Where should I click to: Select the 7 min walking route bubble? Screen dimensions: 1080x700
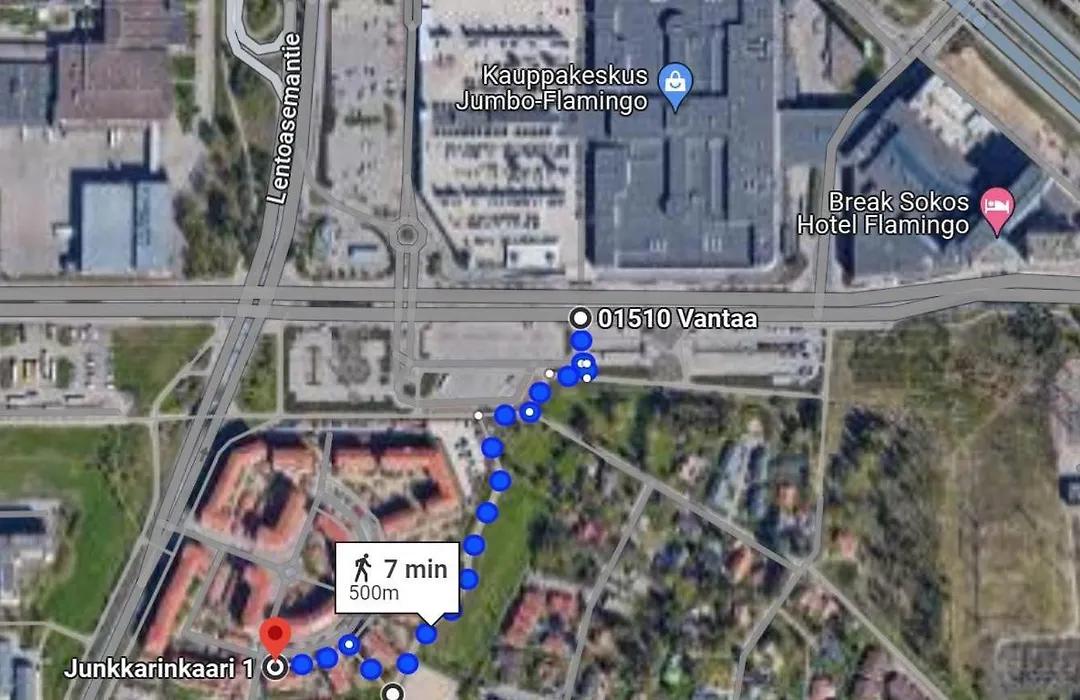pyautogui.click(x=397, y=579)
